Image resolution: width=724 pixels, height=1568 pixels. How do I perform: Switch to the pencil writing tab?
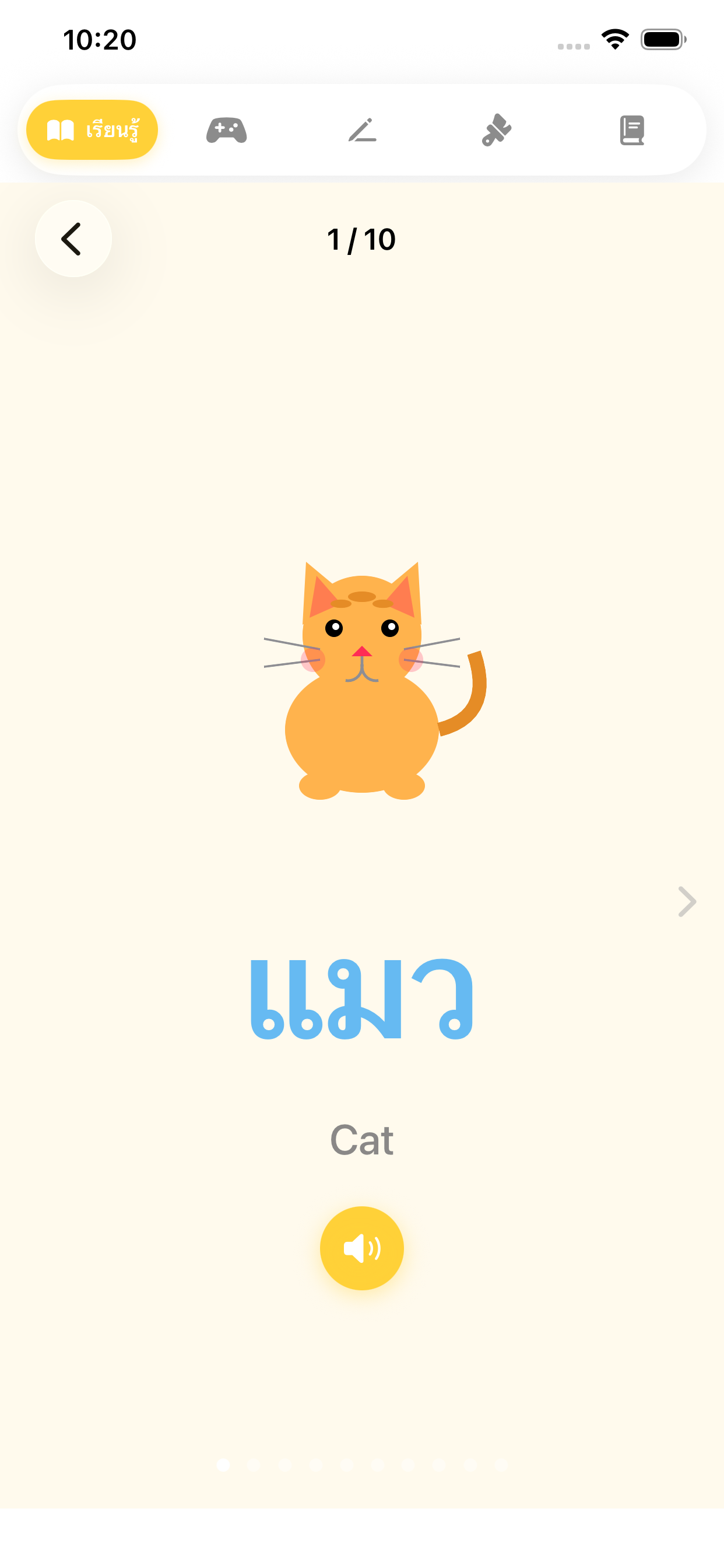coord(362,130)
